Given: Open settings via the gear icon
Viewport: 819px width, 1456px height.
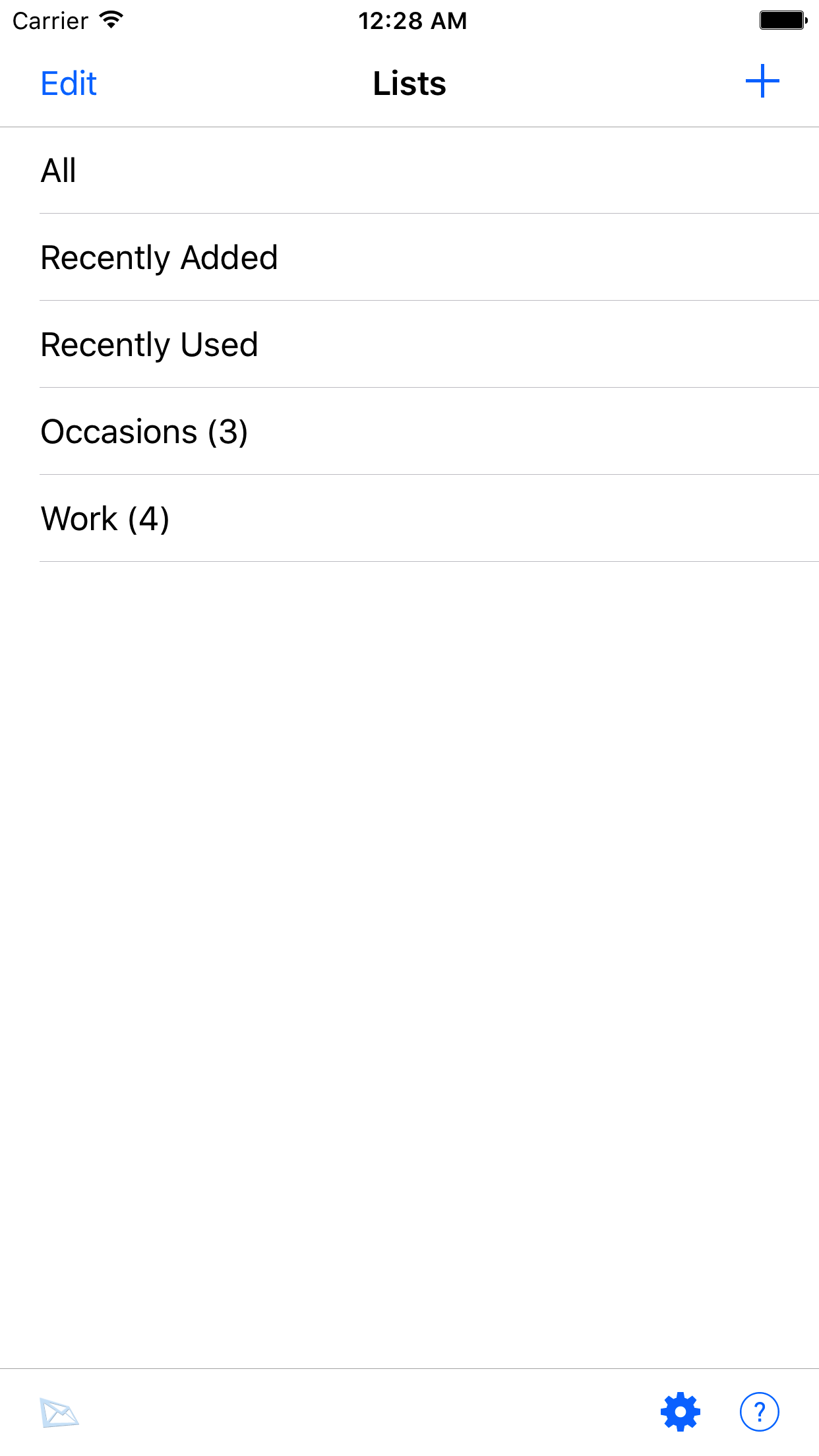Looking at the screenshot, I should point(680,1412).
